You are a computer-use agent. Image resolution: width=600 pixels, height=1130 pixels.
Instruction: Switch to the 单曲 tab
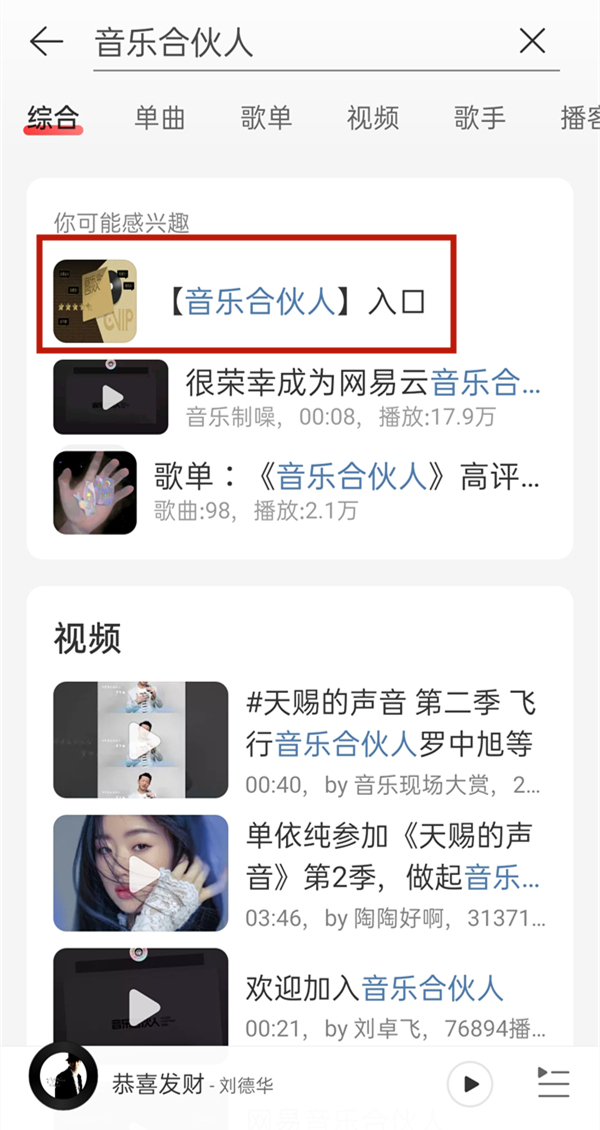coord(160,118)
